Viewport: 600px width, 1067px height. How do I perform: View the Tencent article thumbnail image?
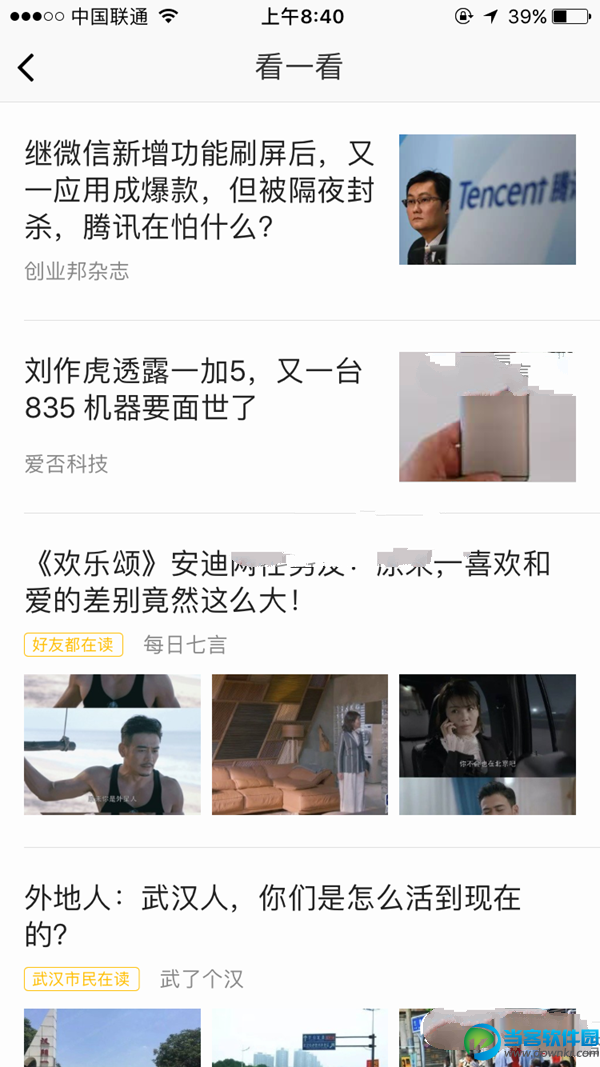coord(487,199)
